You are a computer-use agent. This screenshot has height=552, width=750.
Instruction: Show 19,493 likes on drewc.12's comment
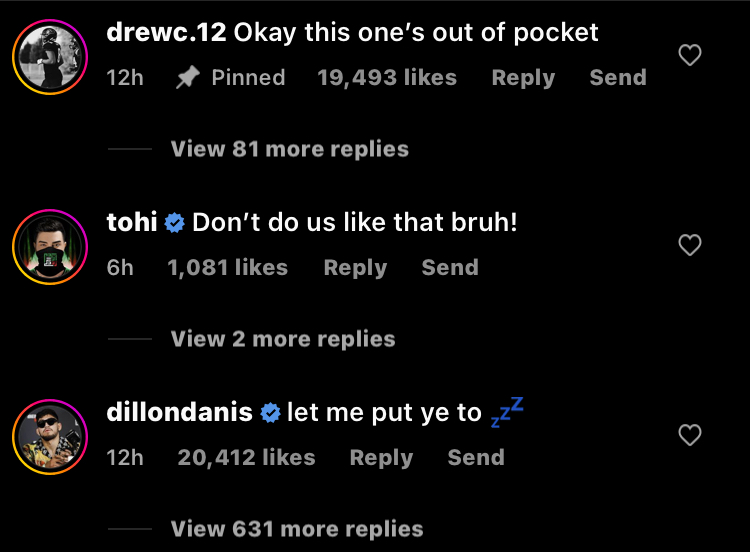pyautogui.click(x=388, y=77)
